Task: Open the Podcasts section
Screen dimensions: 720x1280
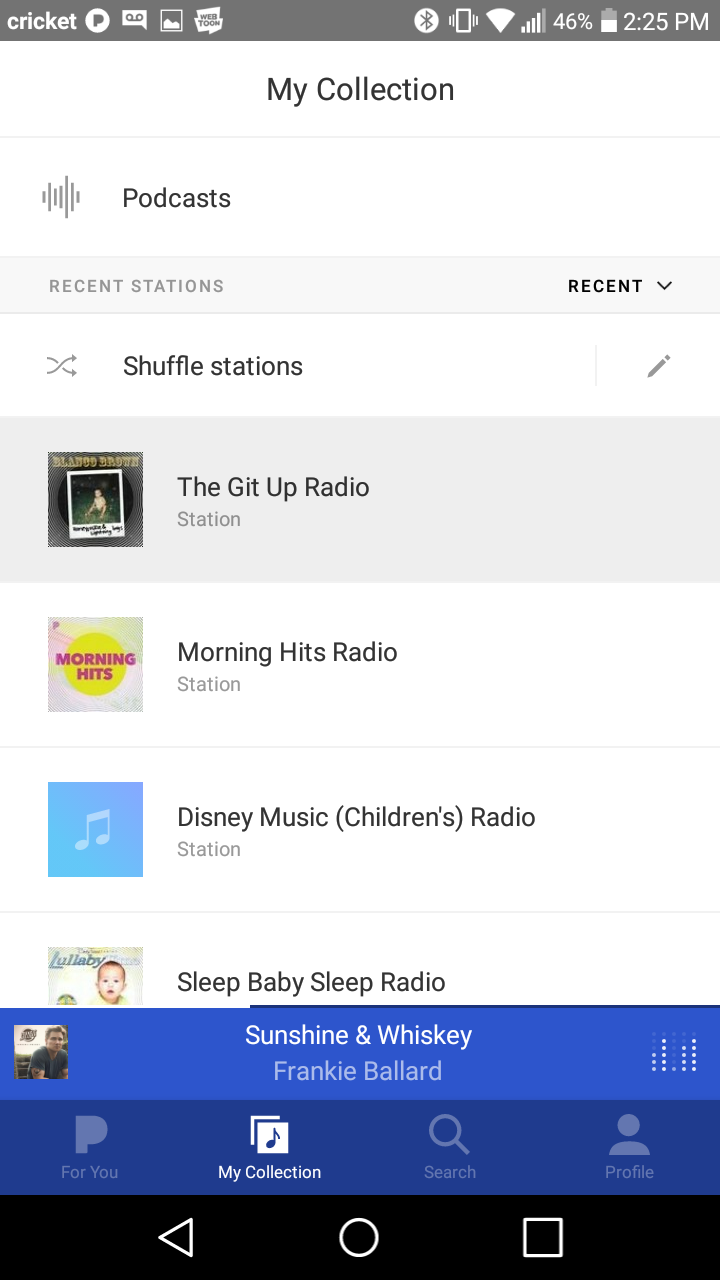Action: (x=176, y=198)
